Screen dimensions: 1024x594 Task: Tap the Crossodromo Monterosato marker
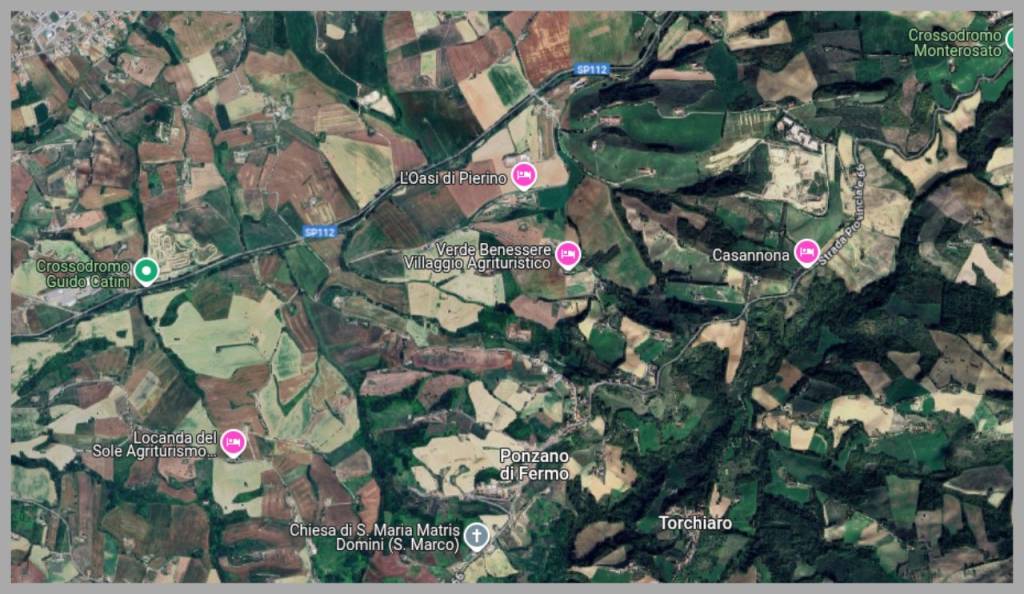pos(1014,41)
